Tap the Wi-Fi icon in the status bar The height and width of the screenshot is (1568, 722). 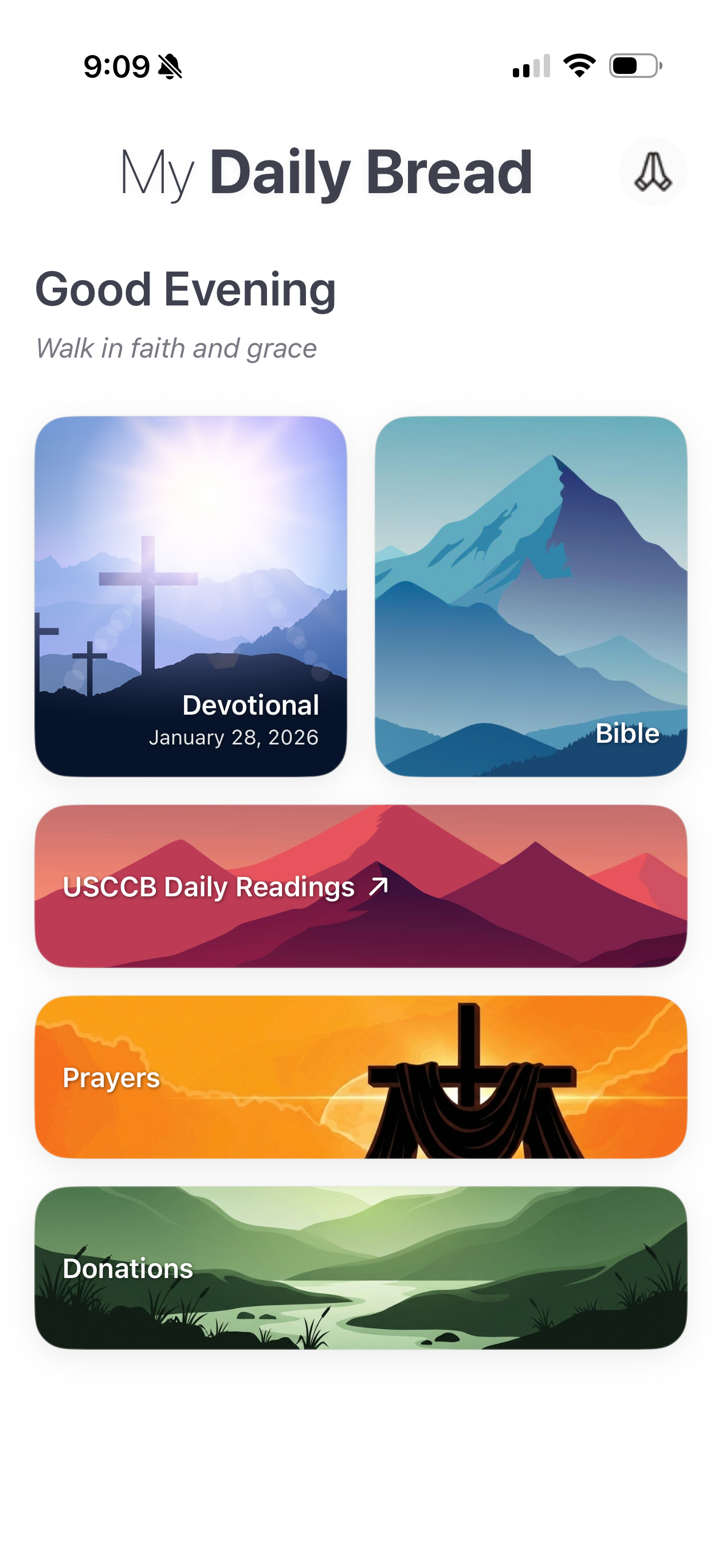(579, 65)
